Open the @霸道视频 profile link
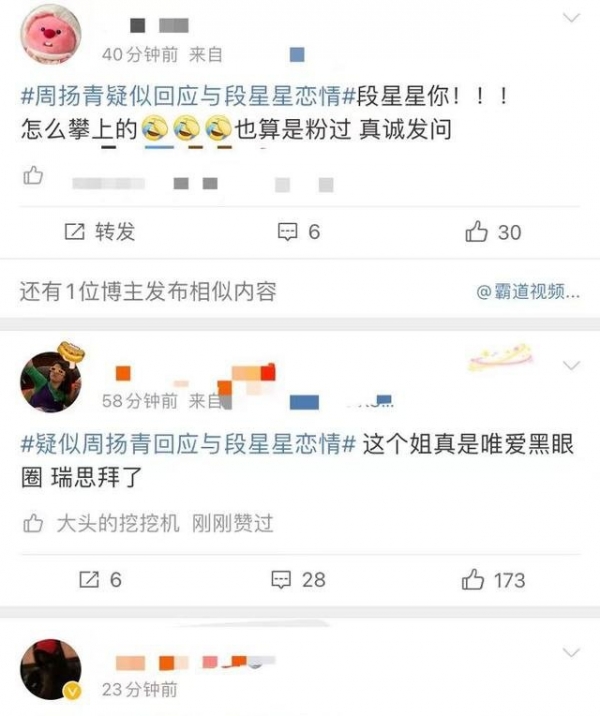 pyautogui.click(x=527, y=291)
